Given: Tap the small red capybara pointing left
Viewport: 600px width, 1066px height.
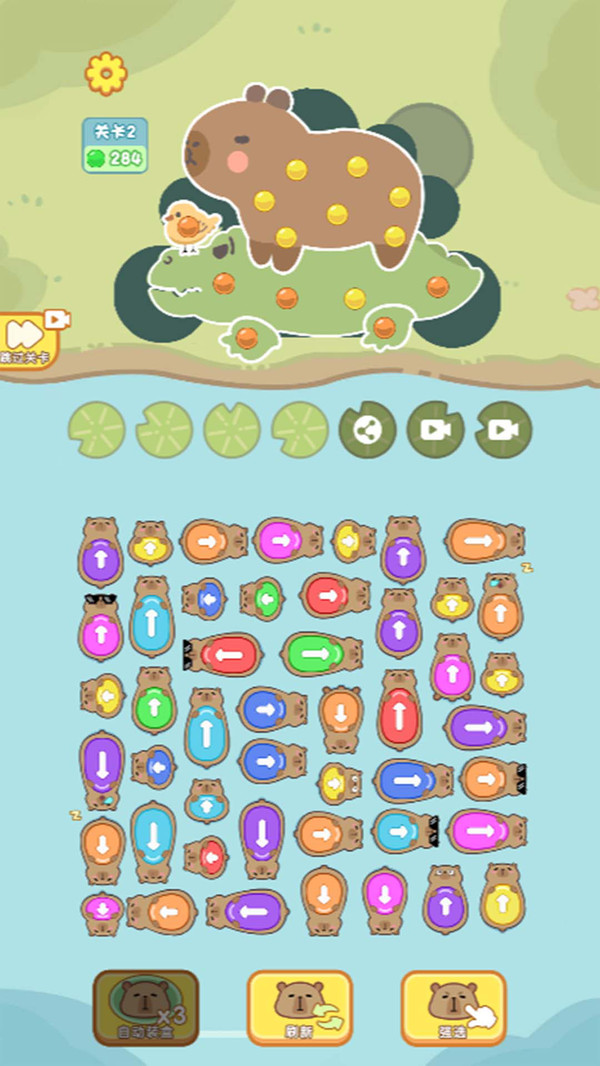Looking at the screenshot, I should [206, 857].
